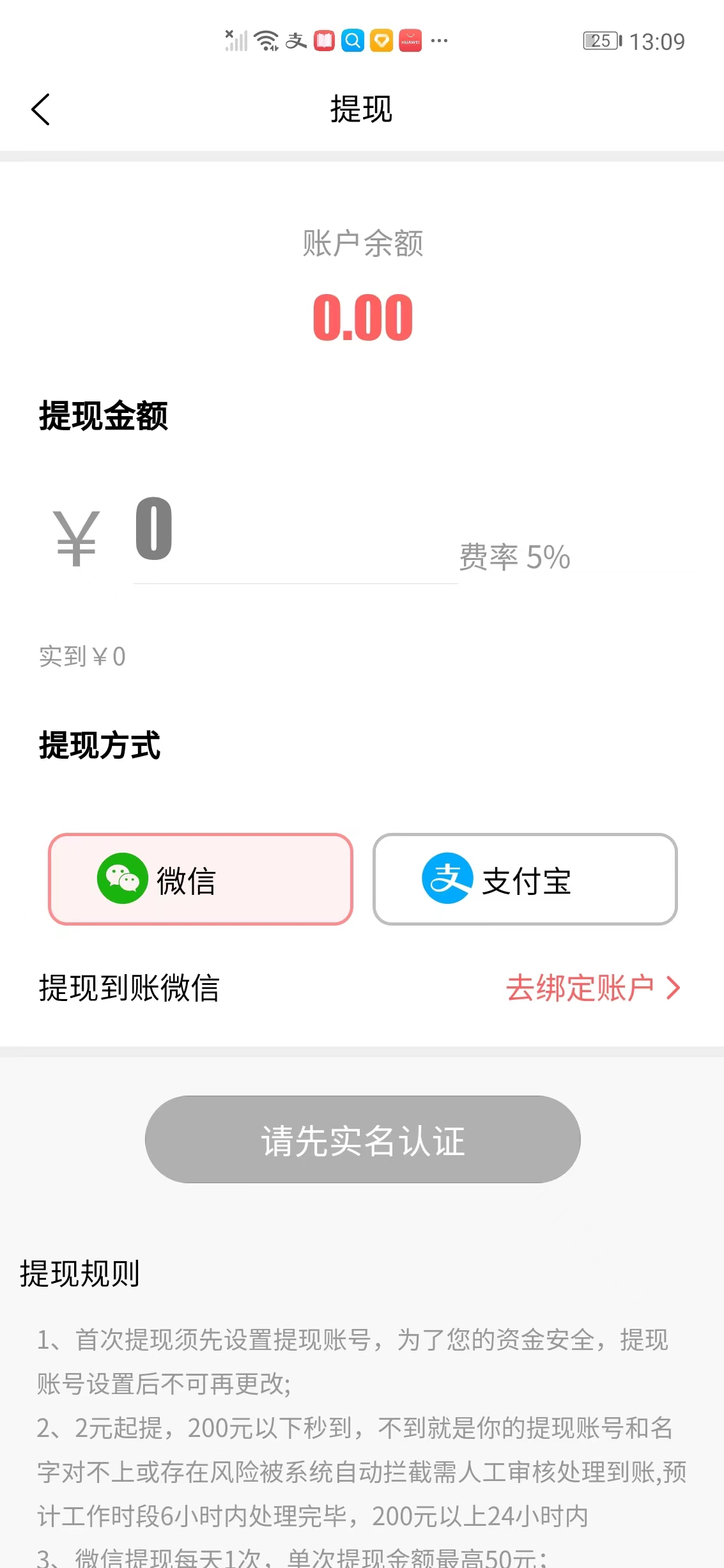Open 去绑定账户 to bind an account
The width and height of the screenshot is (724, 1568).
(583, 988)
